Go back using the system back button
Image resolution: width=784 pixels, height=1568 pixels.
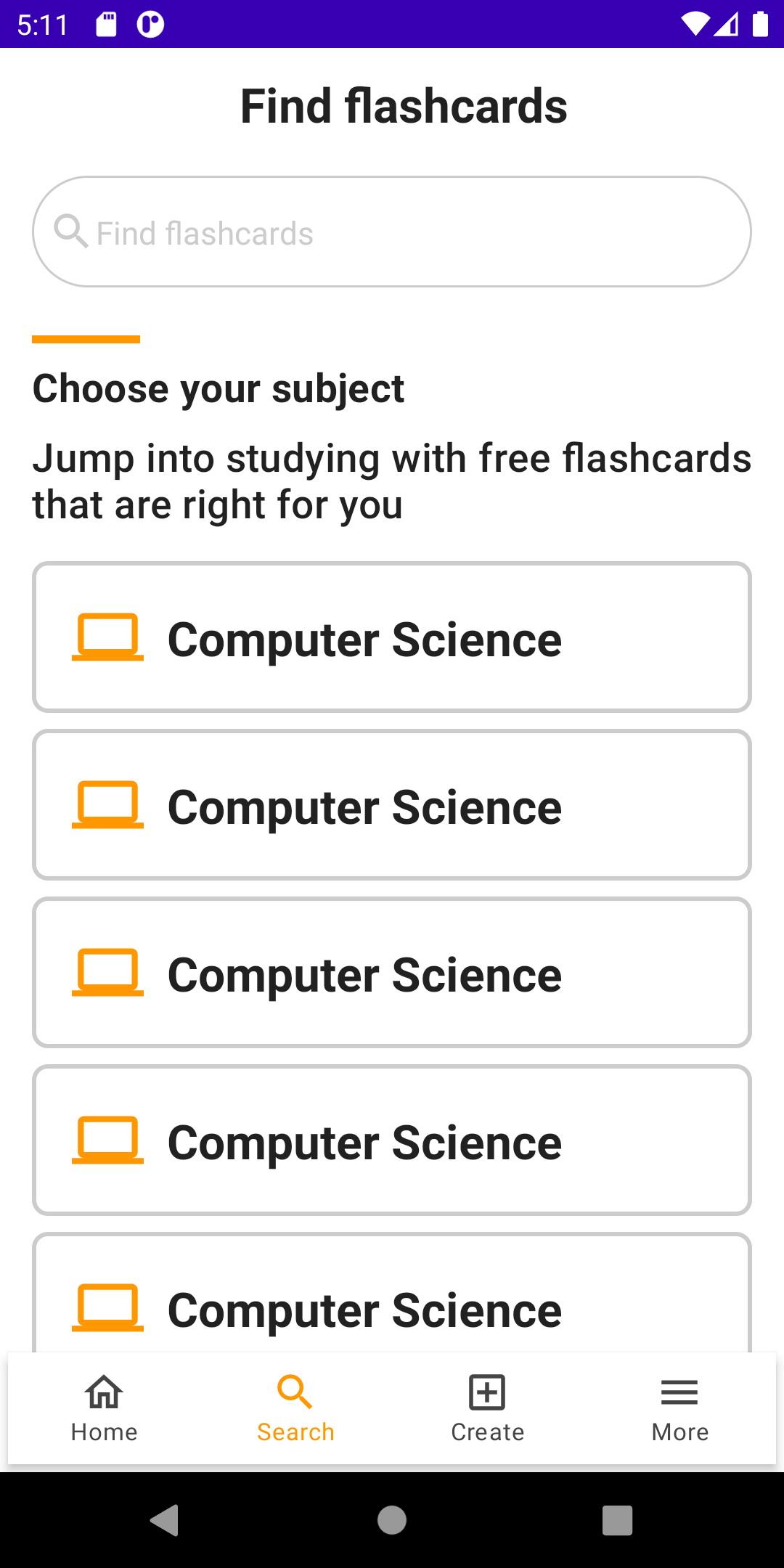[165, 1520]
